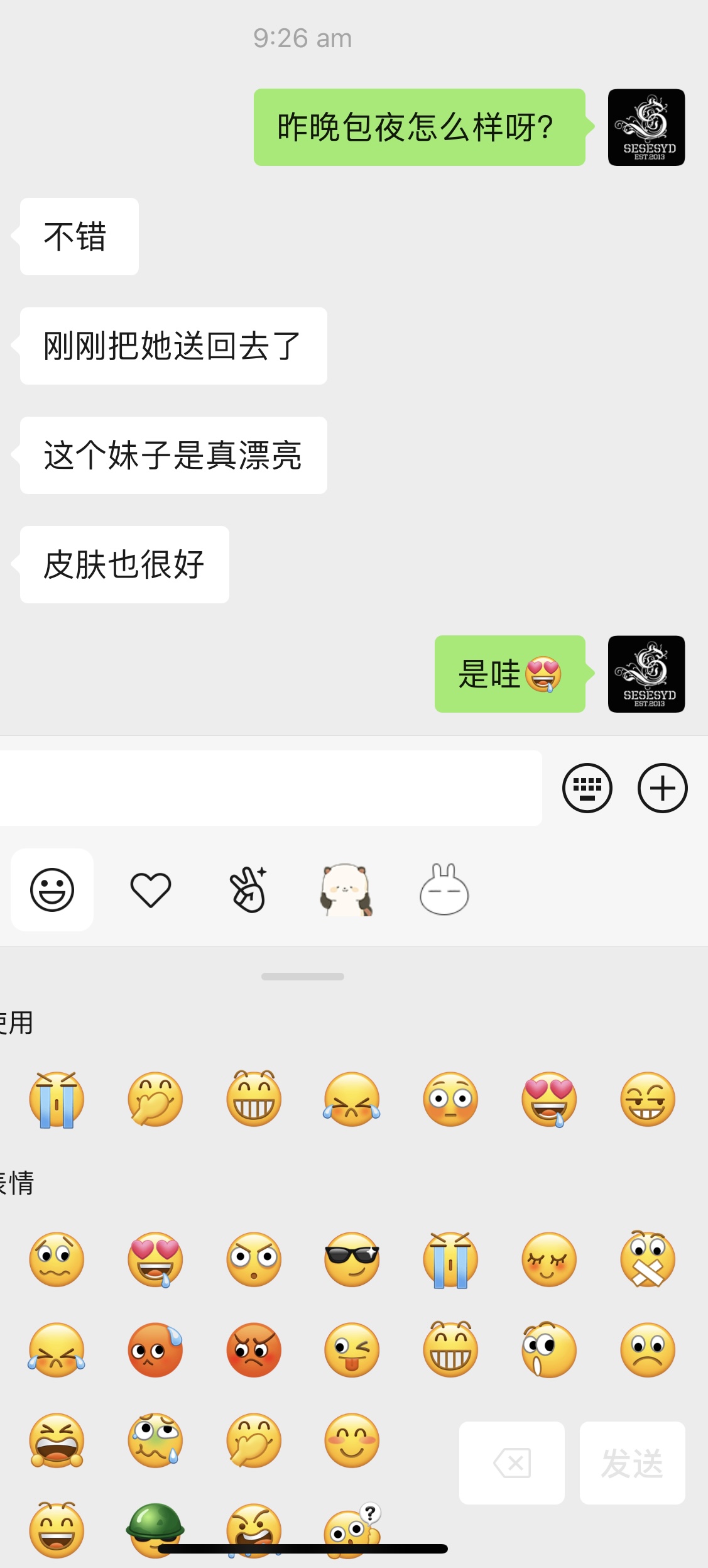Insert the angry red face emoji
This screenshot has width=708, height=1568.
click(254, 1350)
